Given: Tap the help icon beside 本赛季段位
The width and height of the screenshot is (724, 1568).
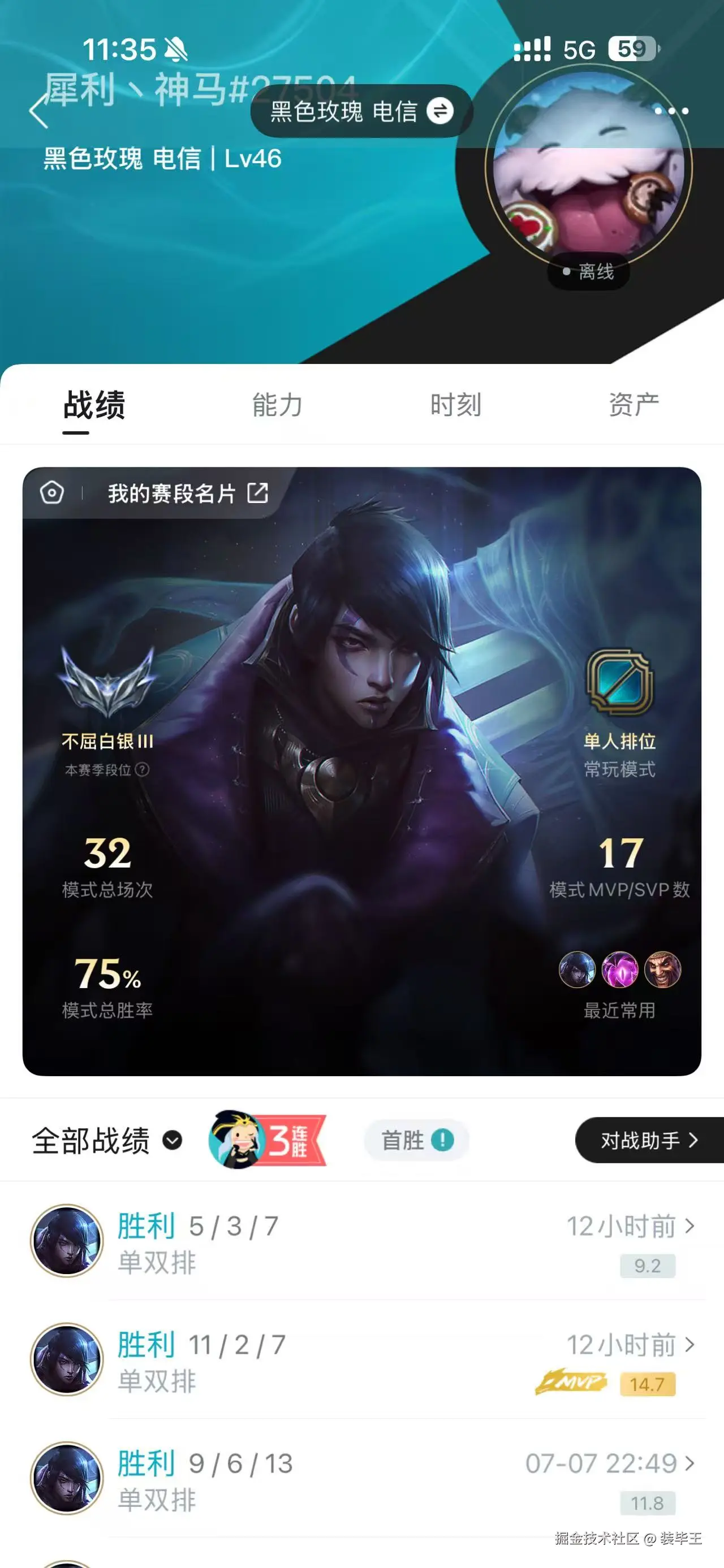Looking at the screenshot, I should point(142,770).
